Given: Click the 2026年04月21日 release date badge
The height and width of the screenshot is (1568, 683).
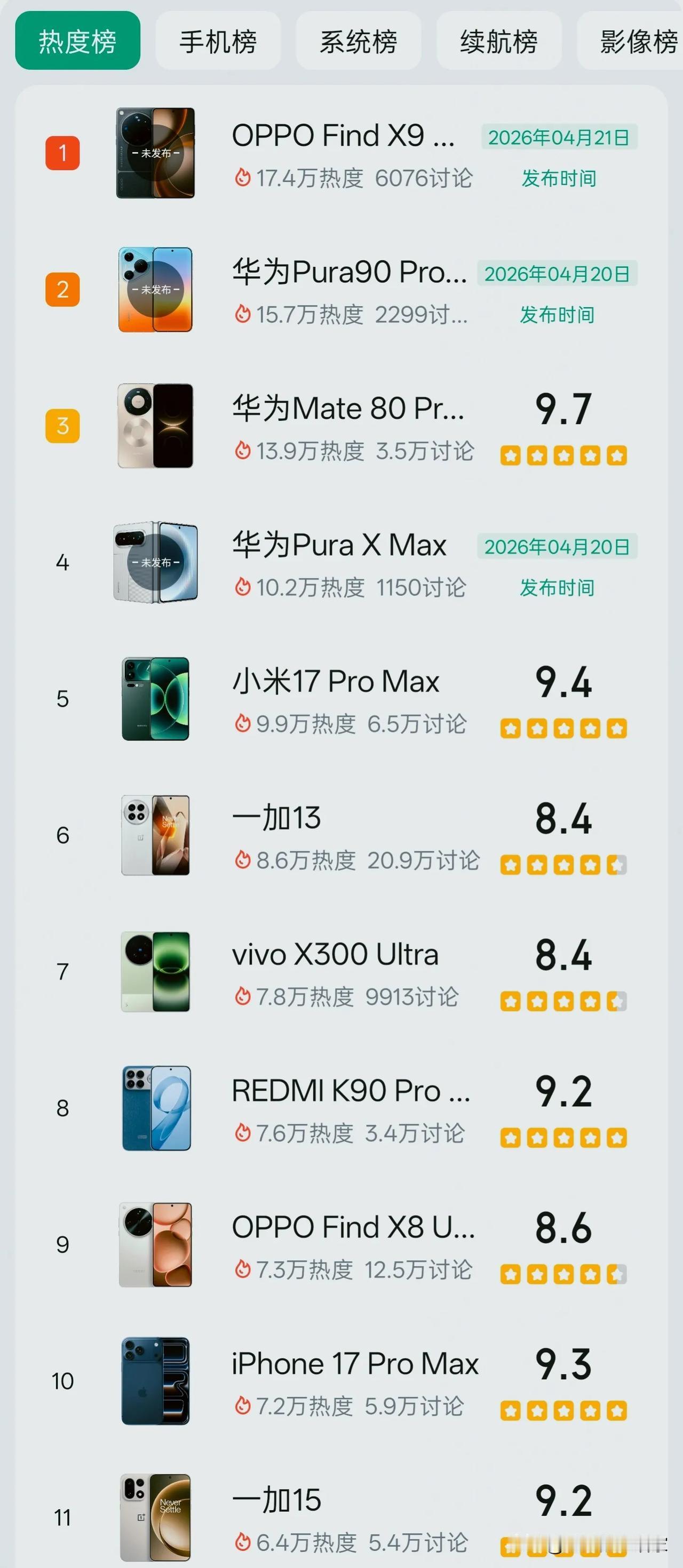Looking at the screenshot, I should tap(558, 138).
